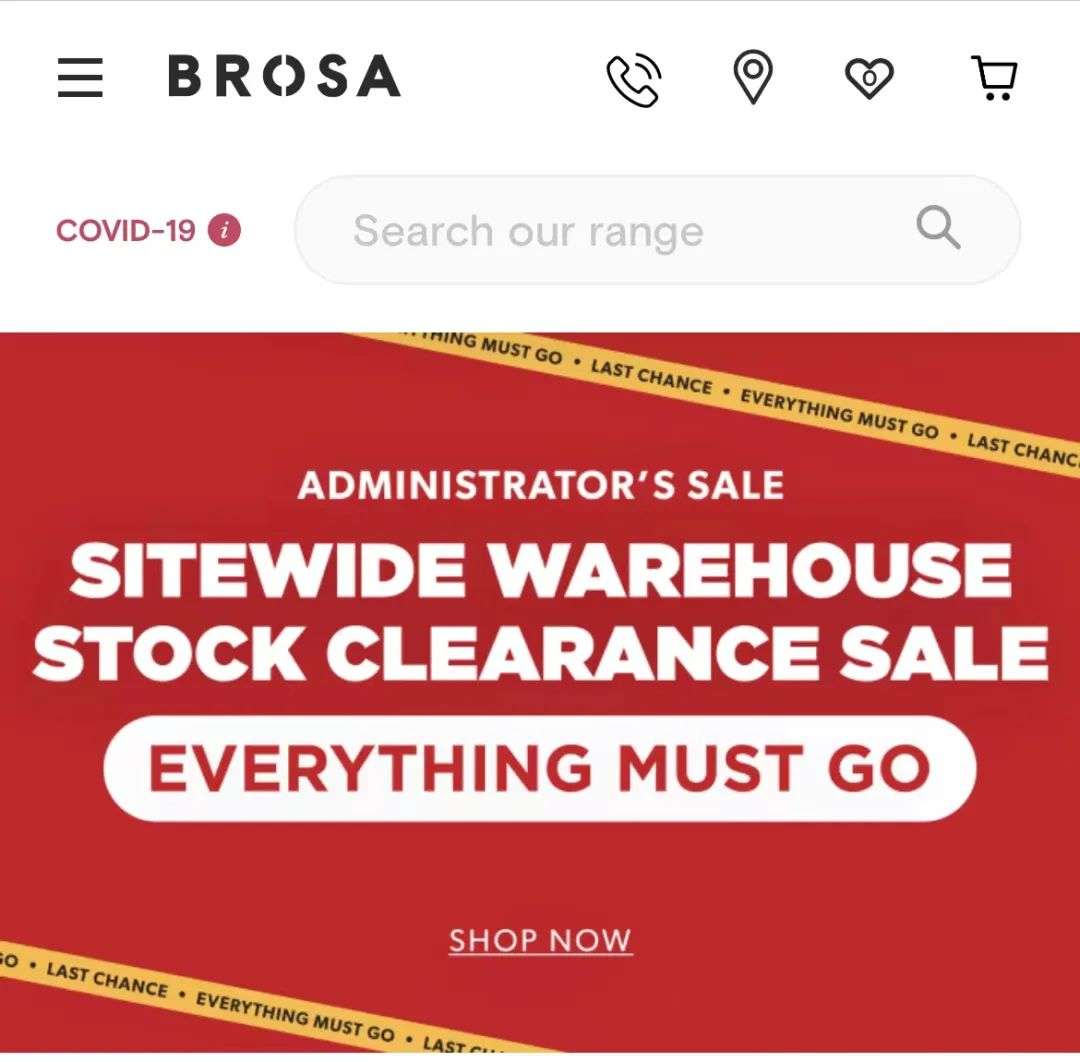
Task: Open the hamburger menu
Action: click(80, 77)
